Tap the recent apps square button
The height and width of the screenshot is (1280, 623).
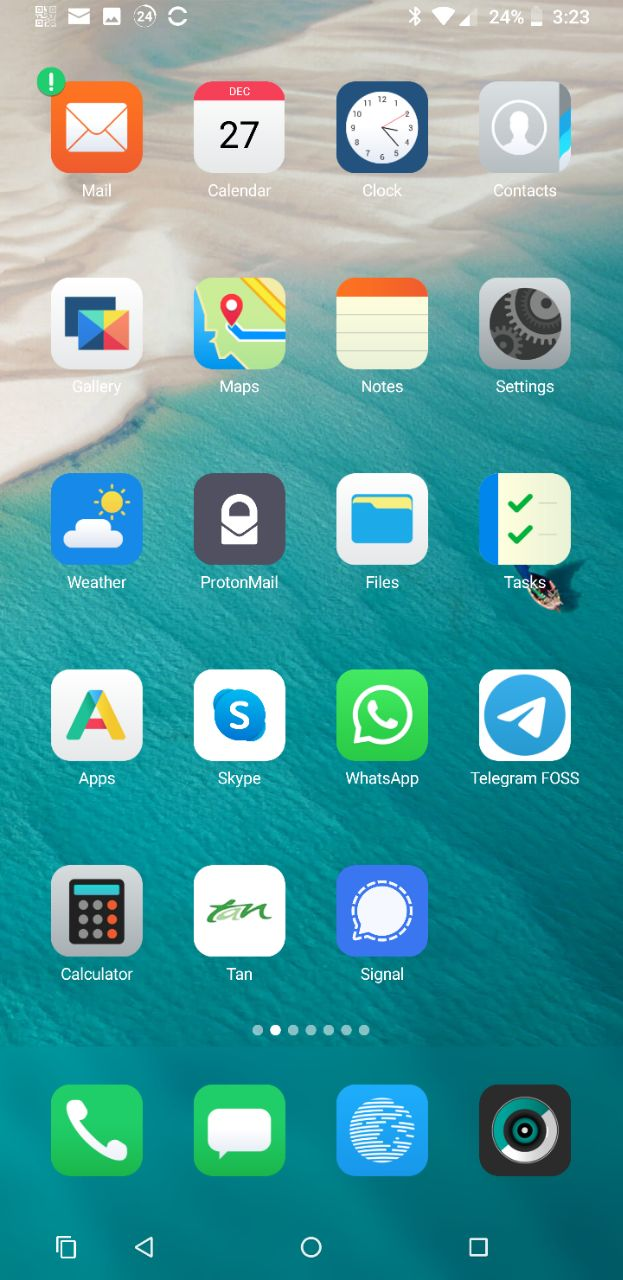[478, 1246]
